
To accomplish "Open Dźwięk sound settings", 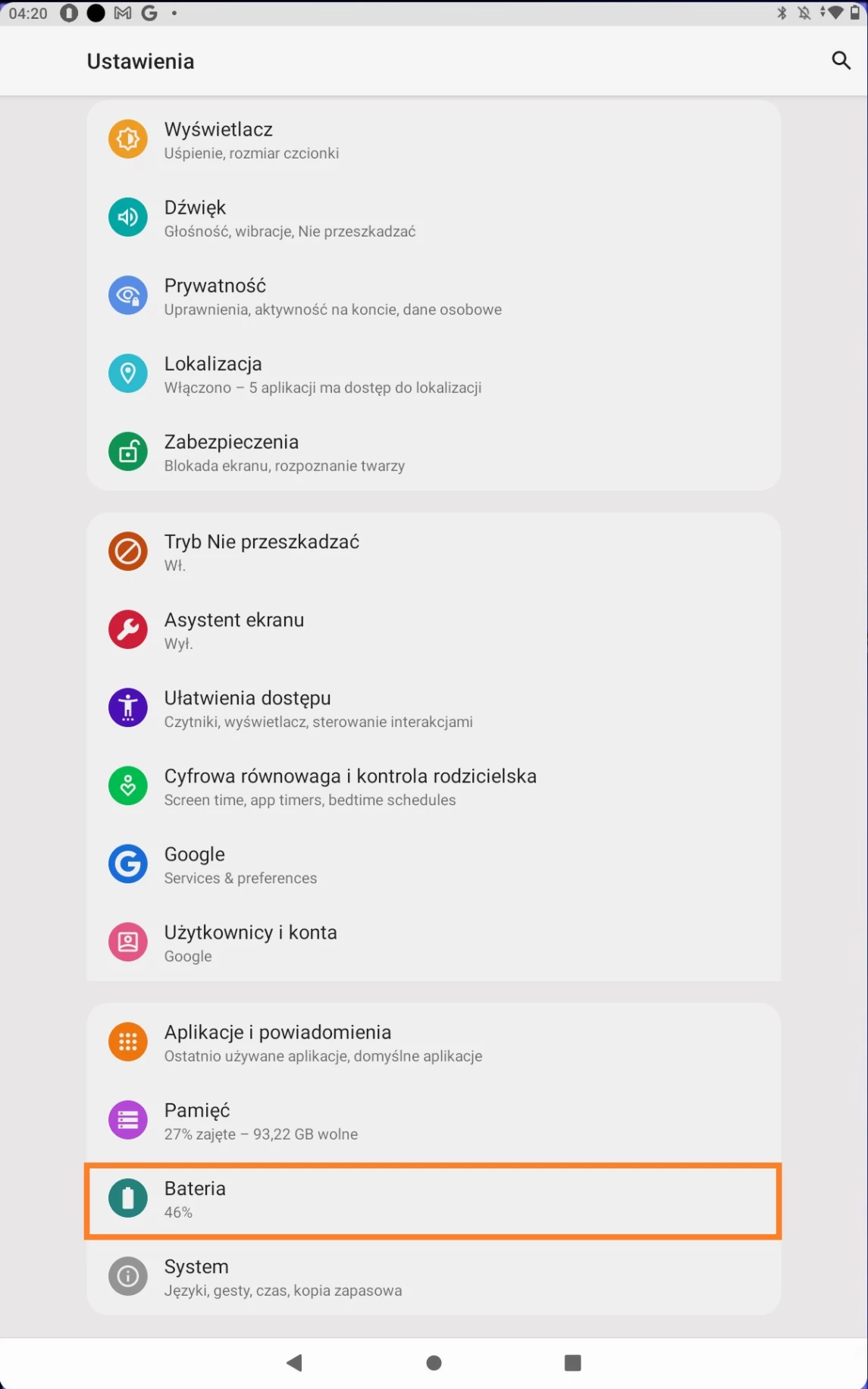I will click(432, 218).
